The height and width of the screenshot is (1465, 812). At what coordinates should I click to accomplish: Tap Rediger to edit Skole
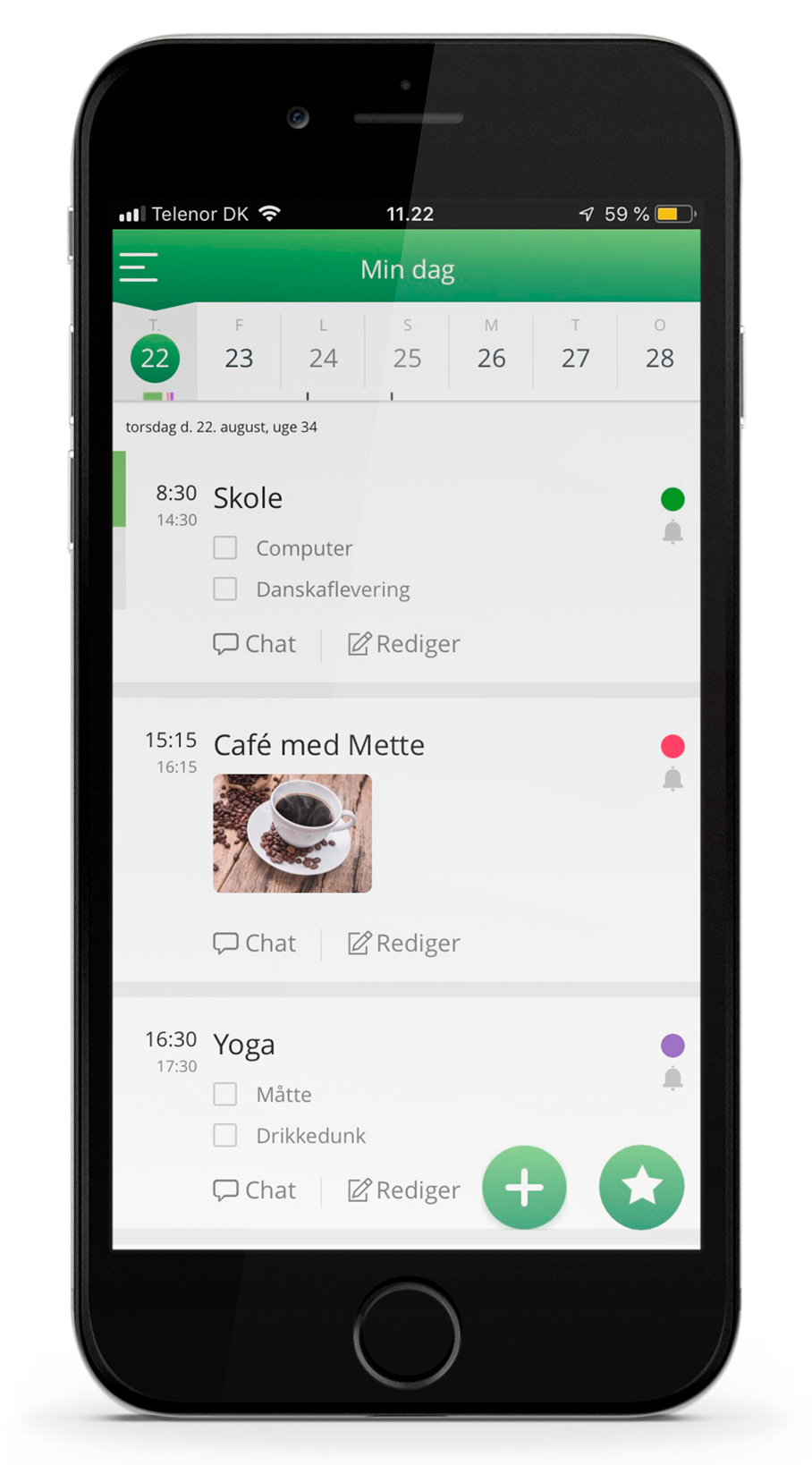pos(404,644)
